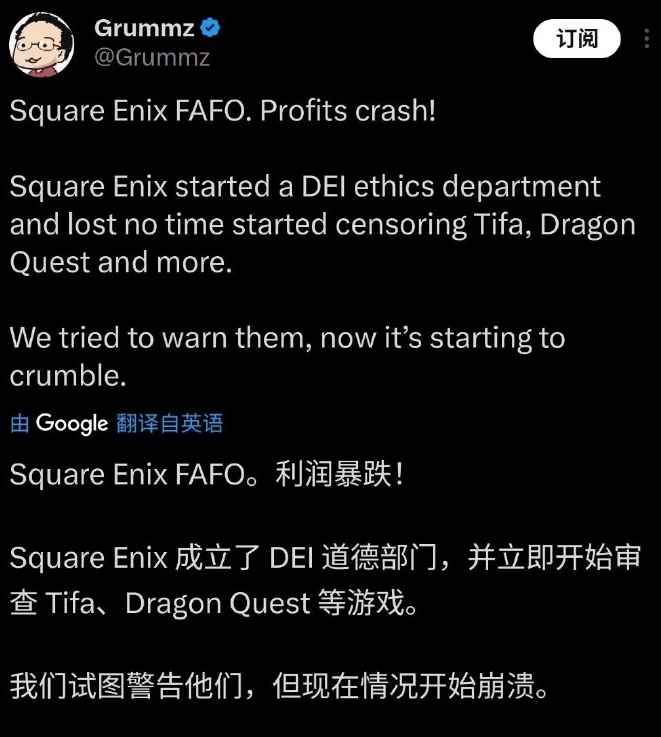Screen dimensions: 661x737
Task: Open the @Grummz username profile link
Action: tap(152, 58)
